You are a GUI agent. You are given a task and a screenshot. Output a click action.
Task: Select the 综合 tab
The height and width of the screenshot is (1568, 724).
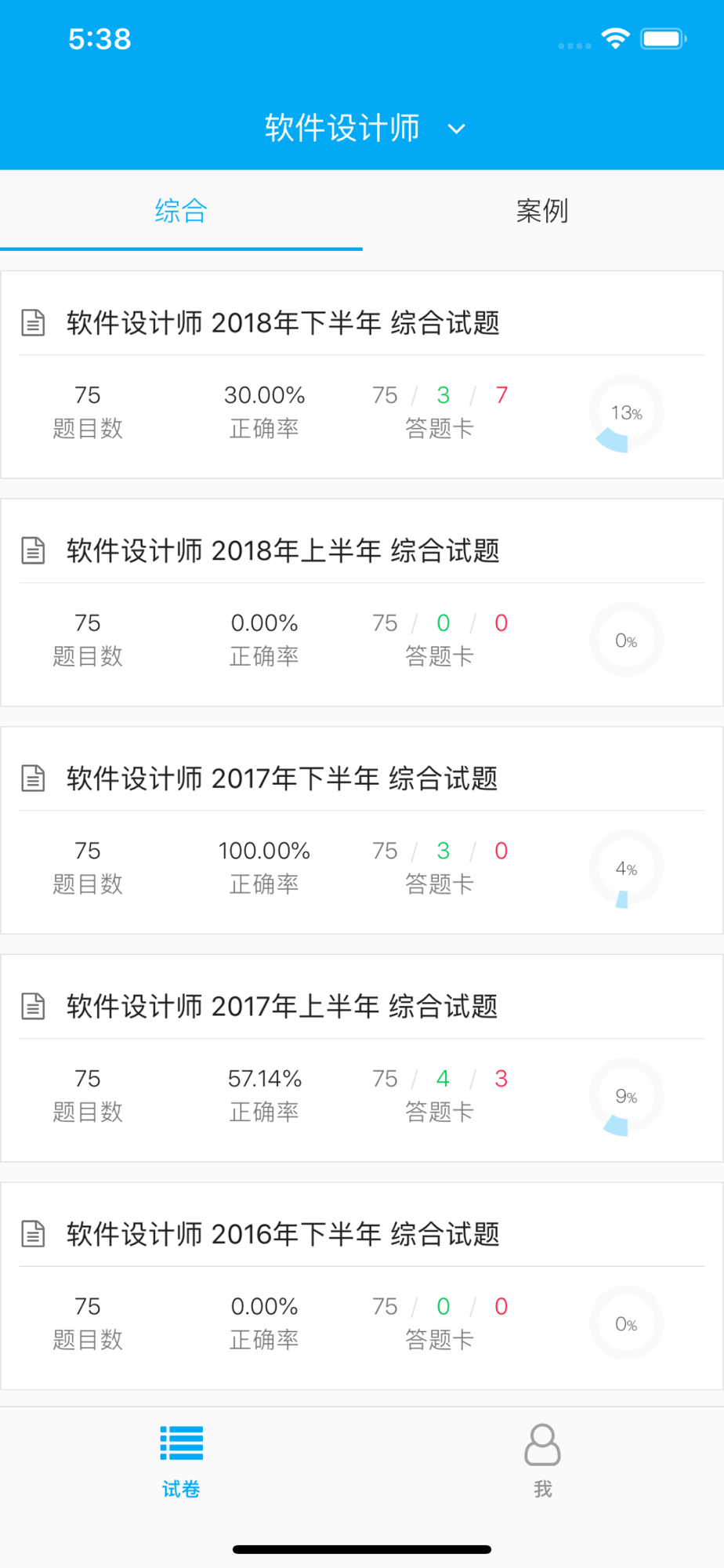[181, 211]
